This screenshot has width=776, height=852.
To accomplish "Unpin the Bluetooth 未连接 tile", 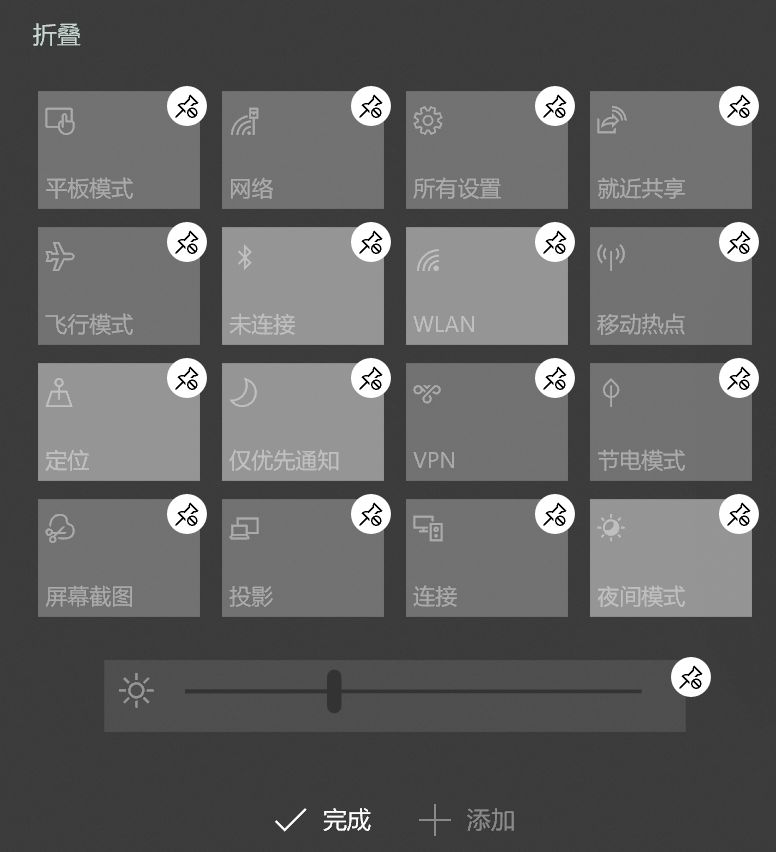I will [371, 242].
